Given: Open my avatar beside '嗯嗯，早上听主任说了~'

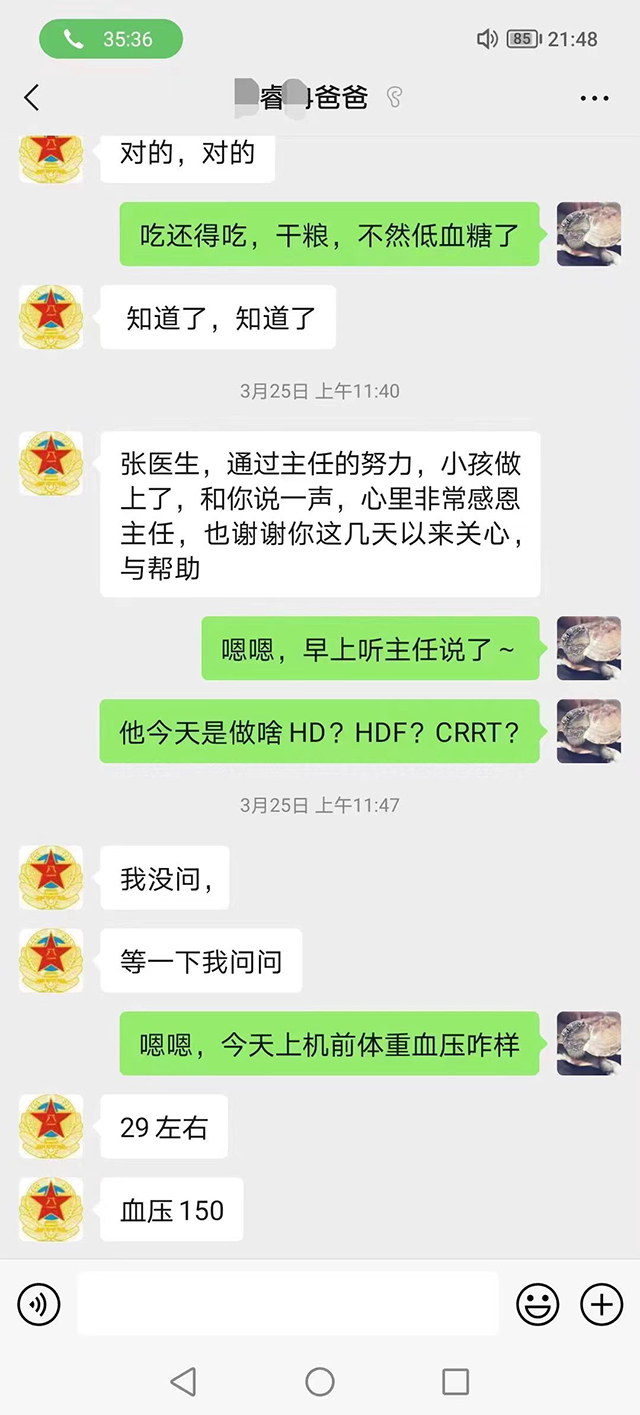Looking at the screenshot, I should tap(589, 649).
